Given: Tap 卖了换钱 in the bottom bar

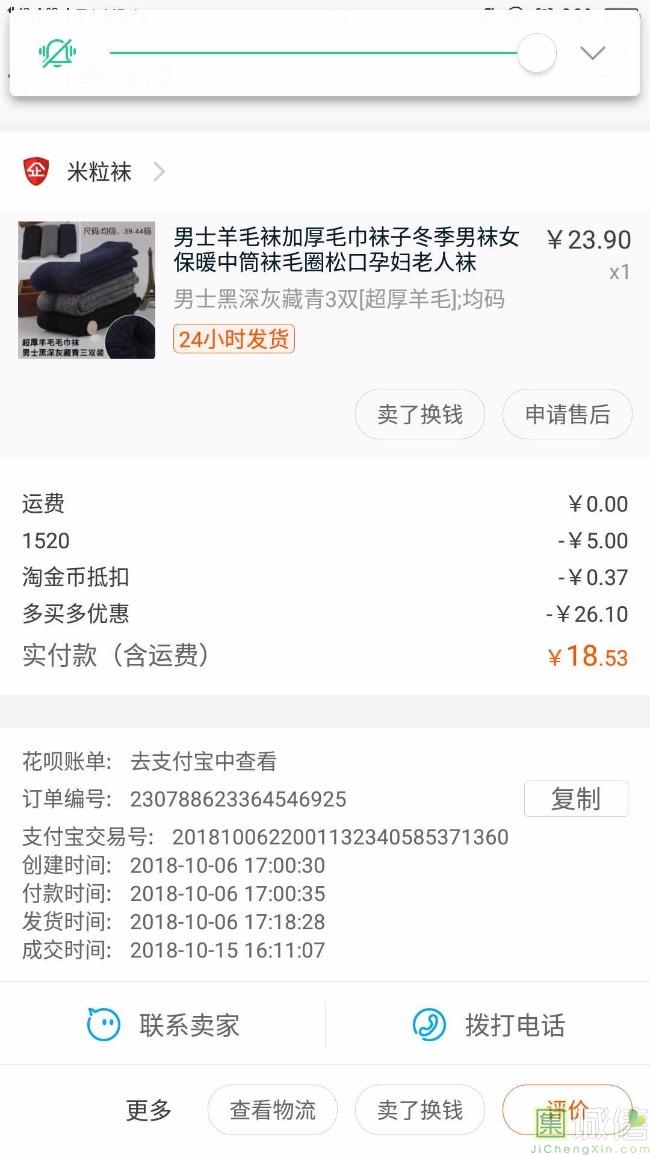Looking at the screenshot, I should (x=420, y=1110).
